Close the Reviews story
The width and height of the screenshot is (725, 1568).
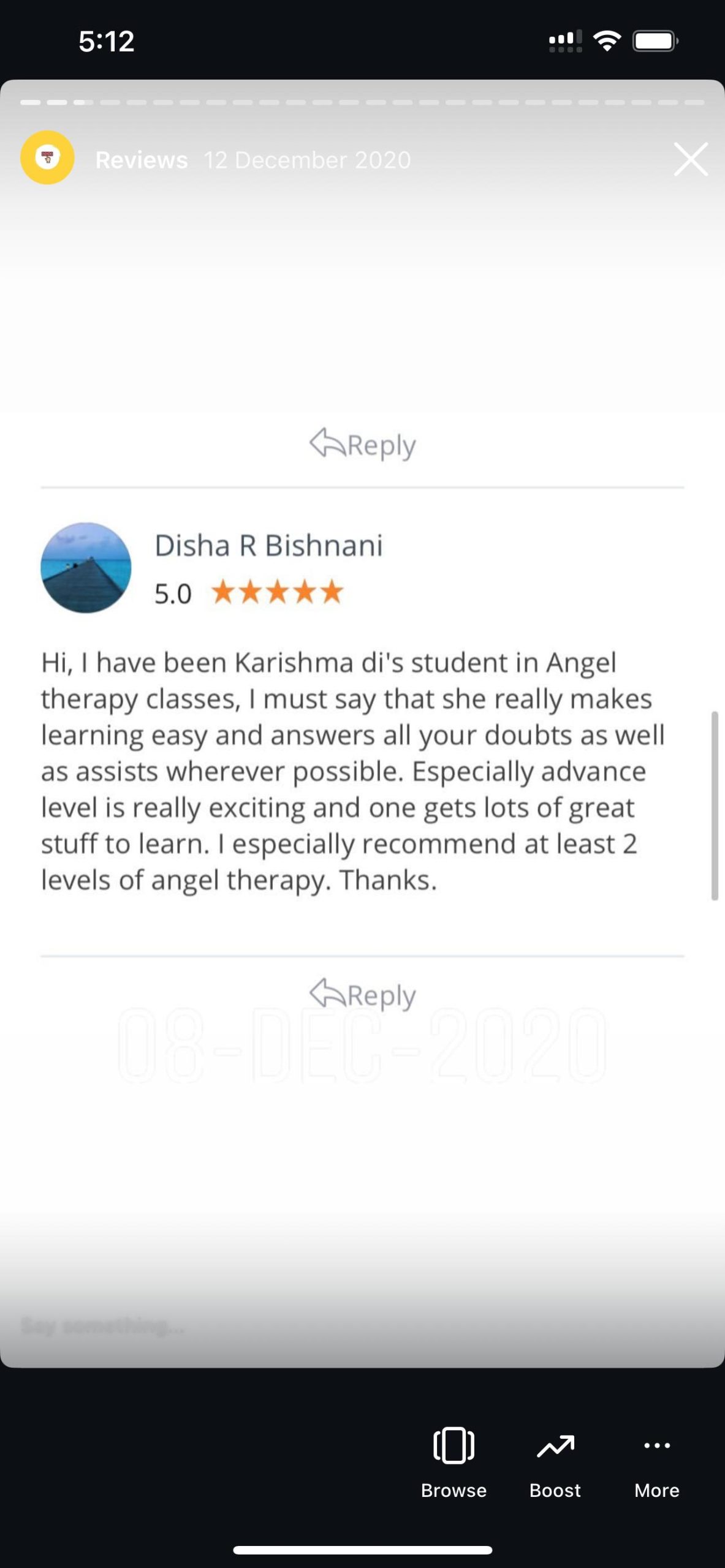pyautogui.click(x=691, y=159)
